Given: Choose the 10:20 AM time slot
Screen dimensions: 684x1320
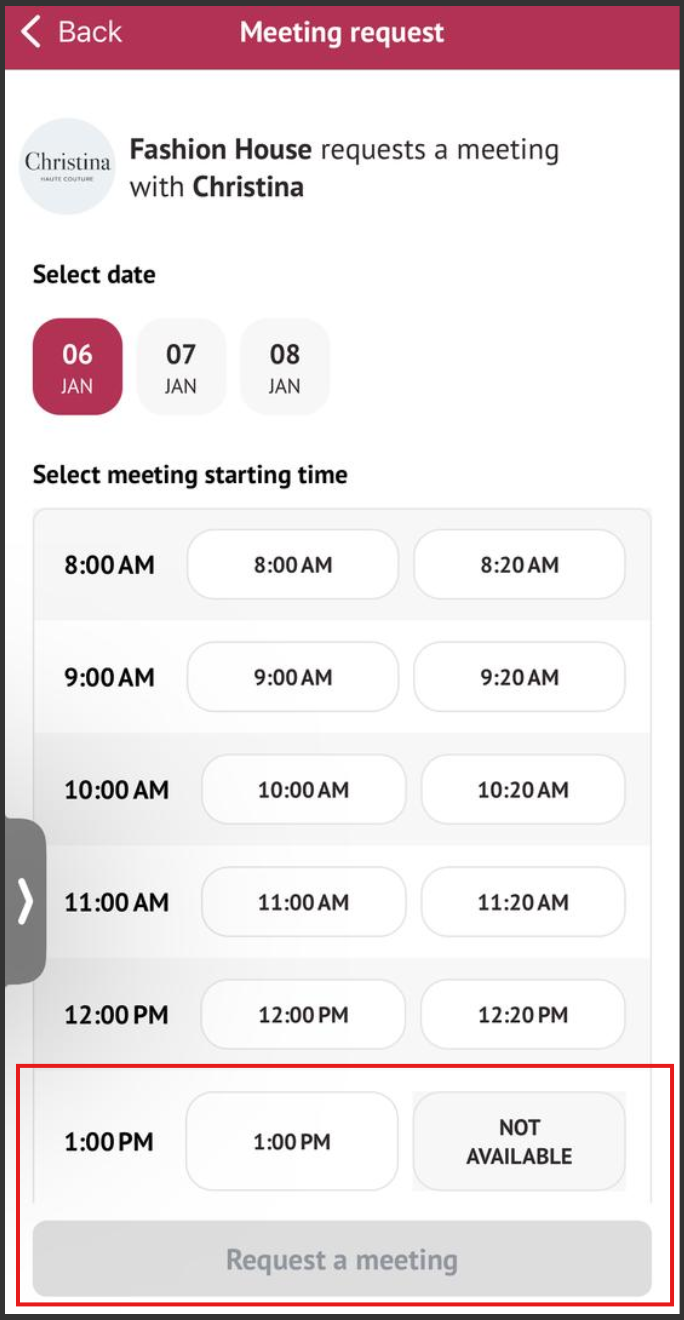Looking at the screenshot, I should [x=523, y=790].
